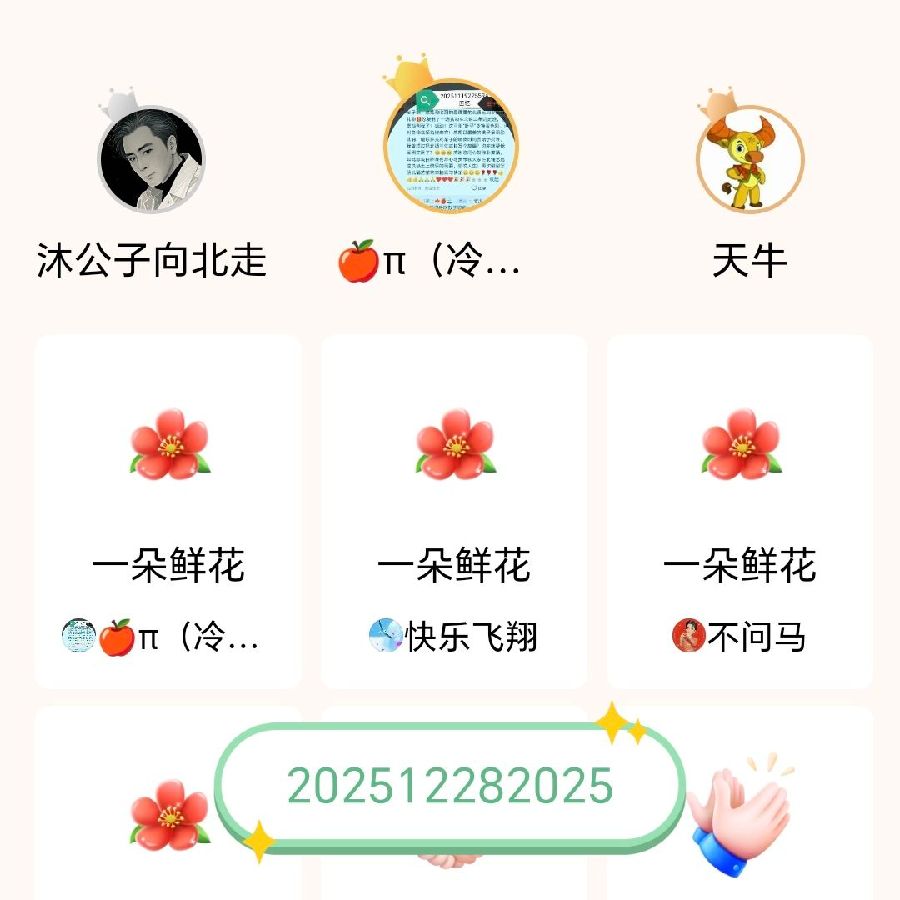Select the 一朵鲜花 card from 快乐飞翔
Image resolution: width=900 pixels, height=900 pixels.
[x=454, y=512]
